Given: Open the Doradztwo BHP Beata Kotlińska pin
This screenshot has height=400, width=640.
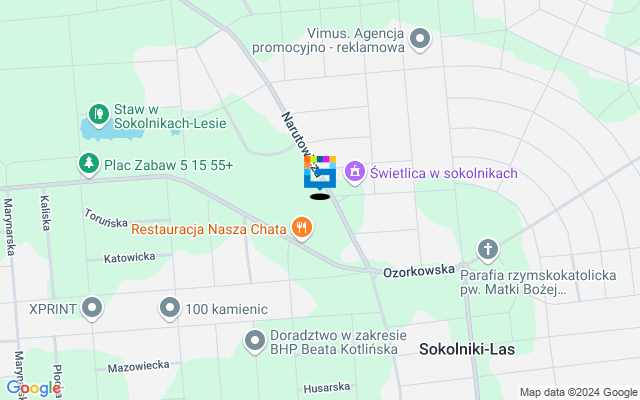Looking at the screenshot, I should (x=254, y=342).
